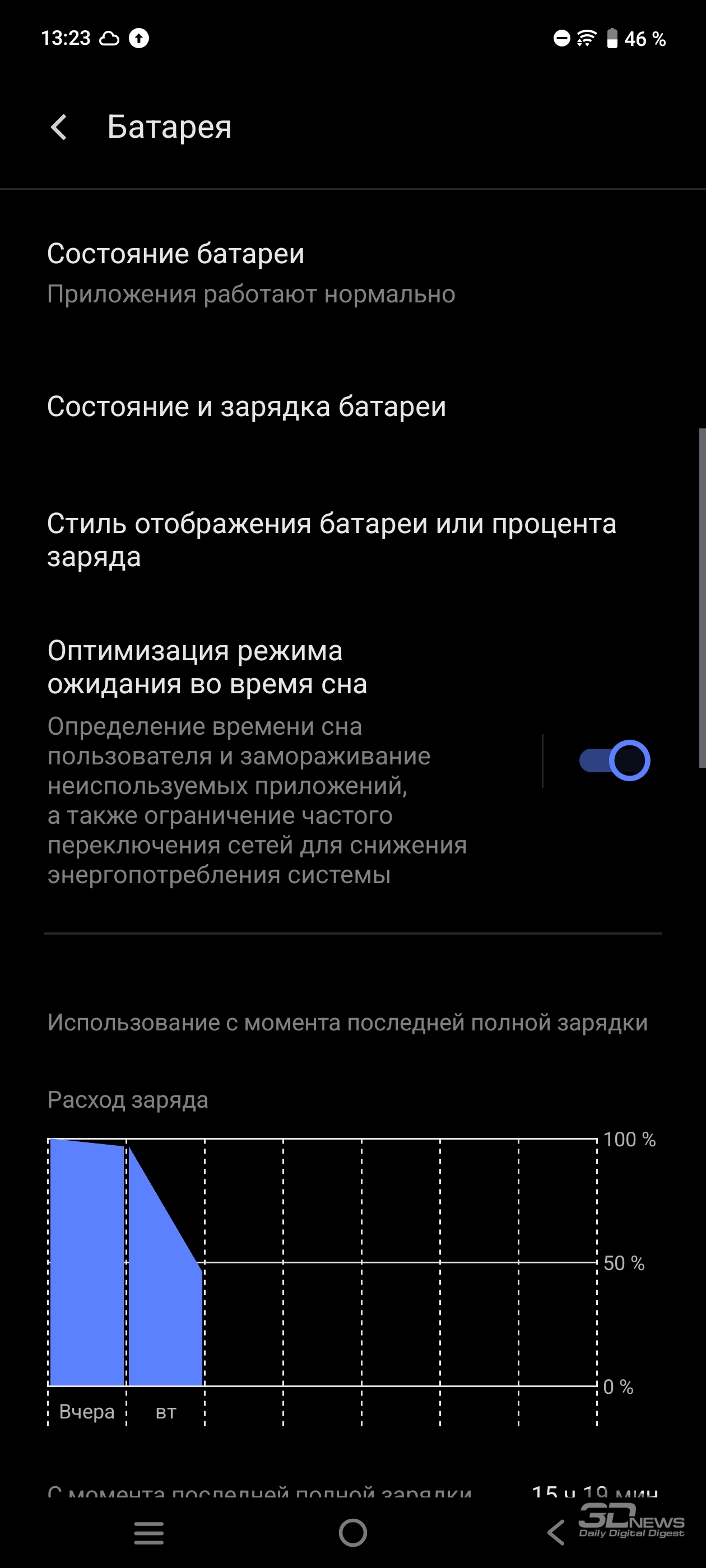
Task: Open Стиль отображения батареи или процента заряда
Action: click(352, 540)
